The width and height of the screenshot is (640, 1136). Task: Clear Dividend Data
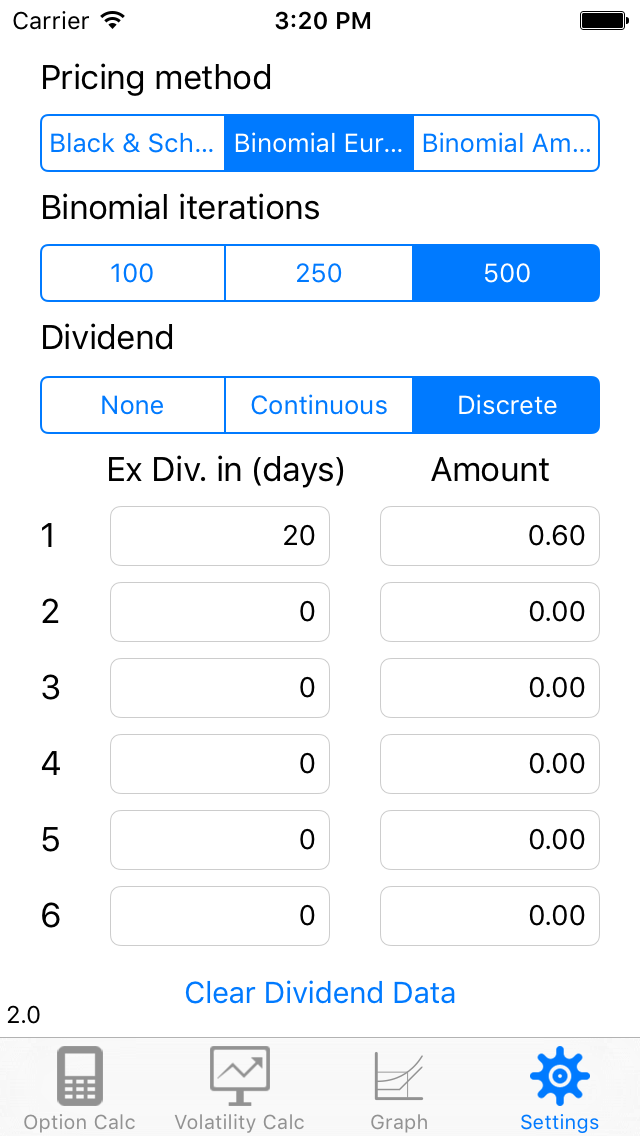[320, 993]
